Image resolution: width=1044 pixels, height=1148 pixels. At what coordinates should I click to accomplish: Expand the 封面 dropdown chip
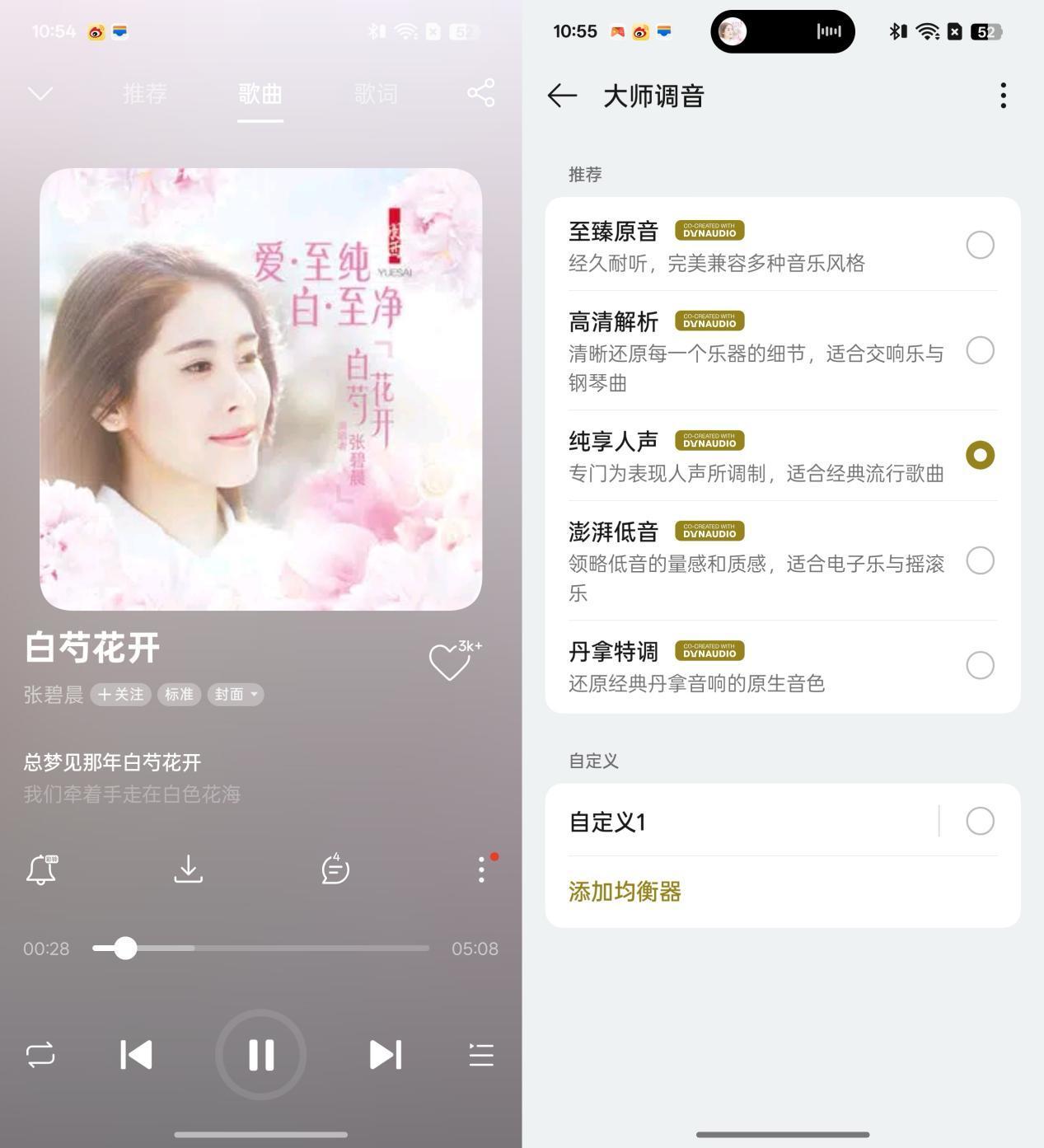[236, 695]
